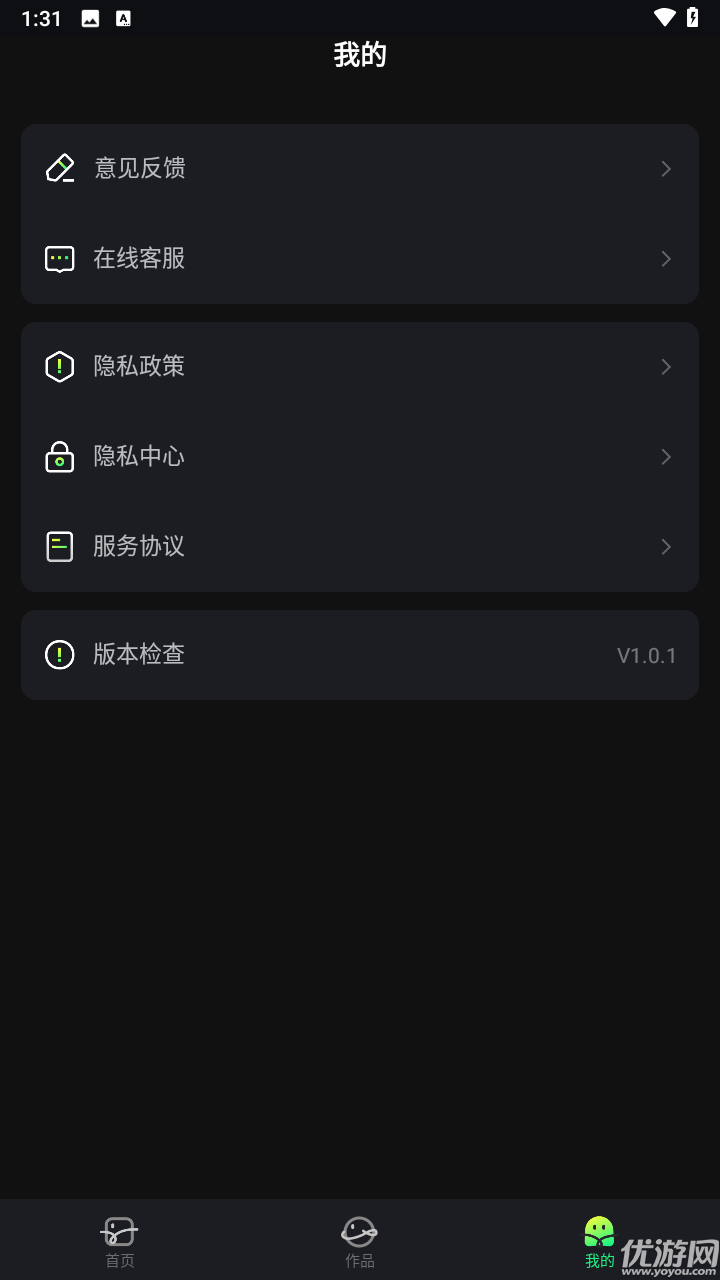Click the 首页 home icon in bottom navigation
This screenshot has width=720, height=1280.
pyautogui.click(x=119, y=1229)
